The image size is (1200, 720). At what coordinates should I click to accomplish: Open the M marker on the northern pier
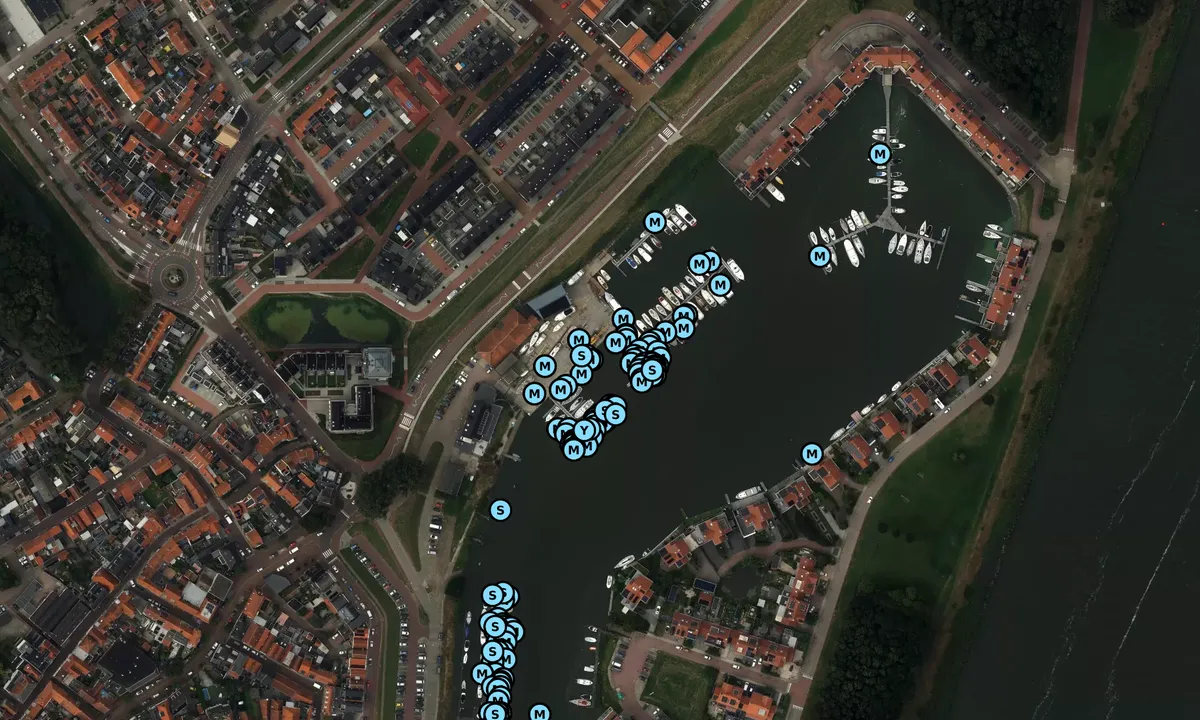click(x=879, y=154)
